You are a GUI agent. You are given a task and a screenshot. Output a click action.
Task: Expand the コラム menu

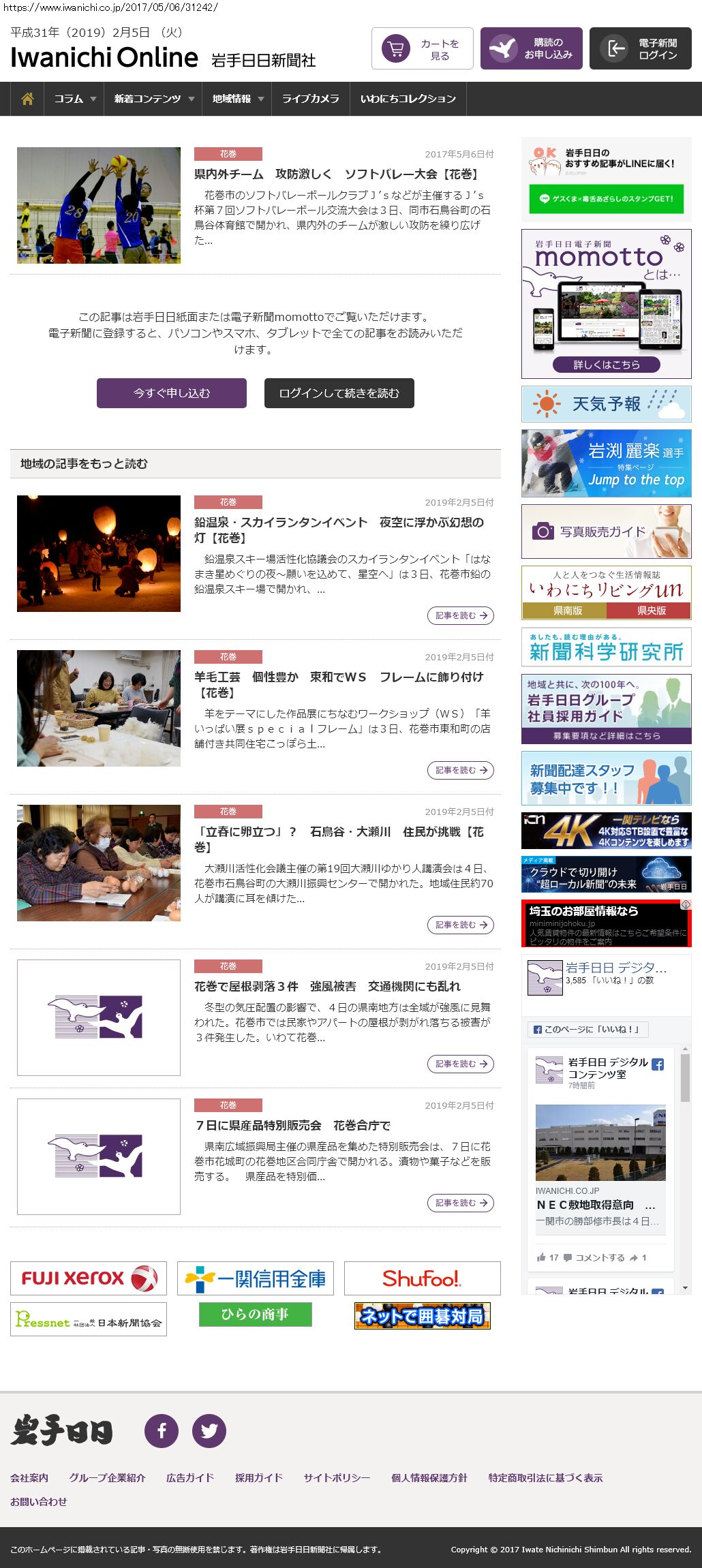tap(74, 99)
